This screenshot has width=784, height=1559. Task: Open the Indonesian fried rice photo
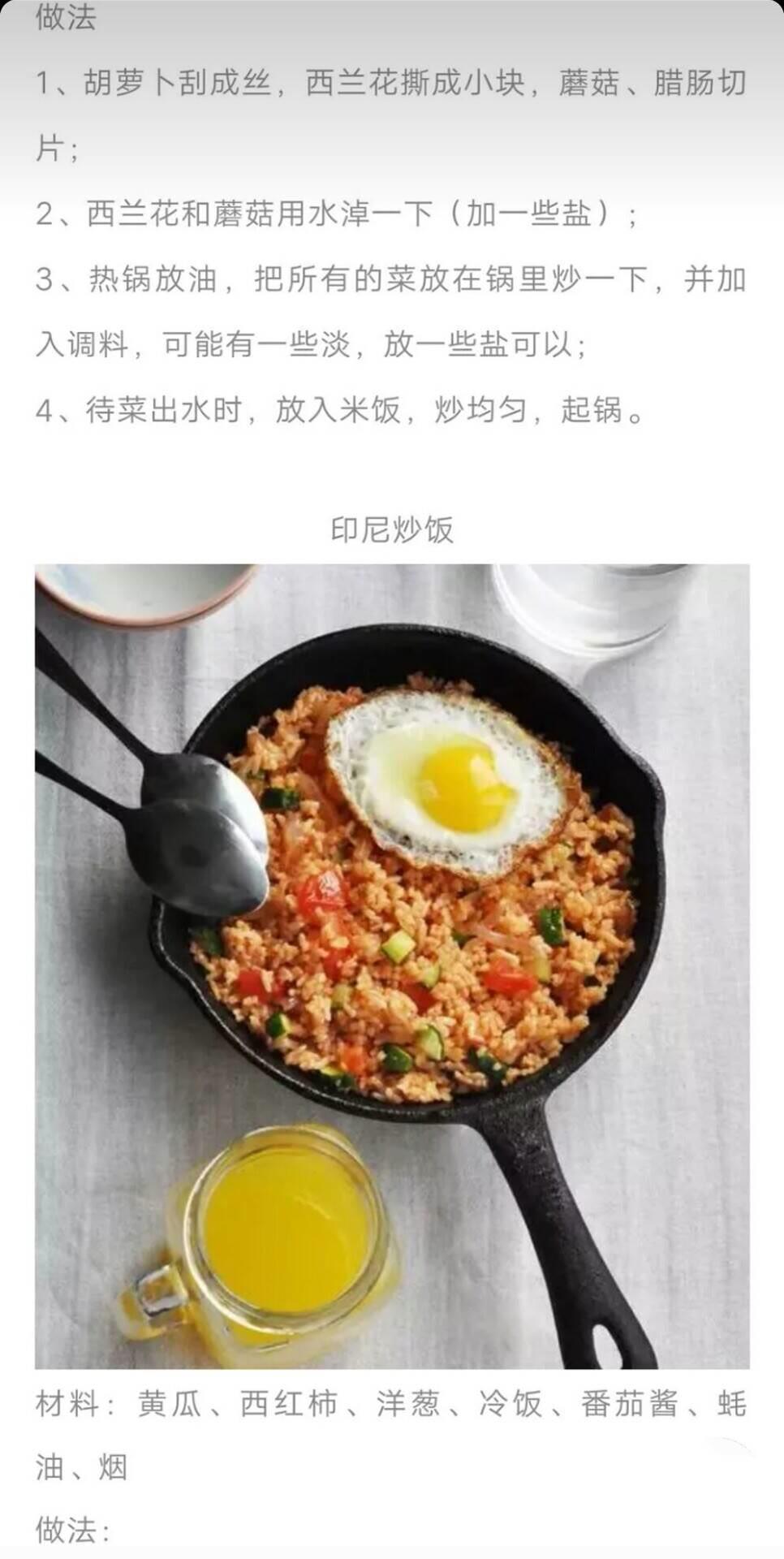click(392, 965)
